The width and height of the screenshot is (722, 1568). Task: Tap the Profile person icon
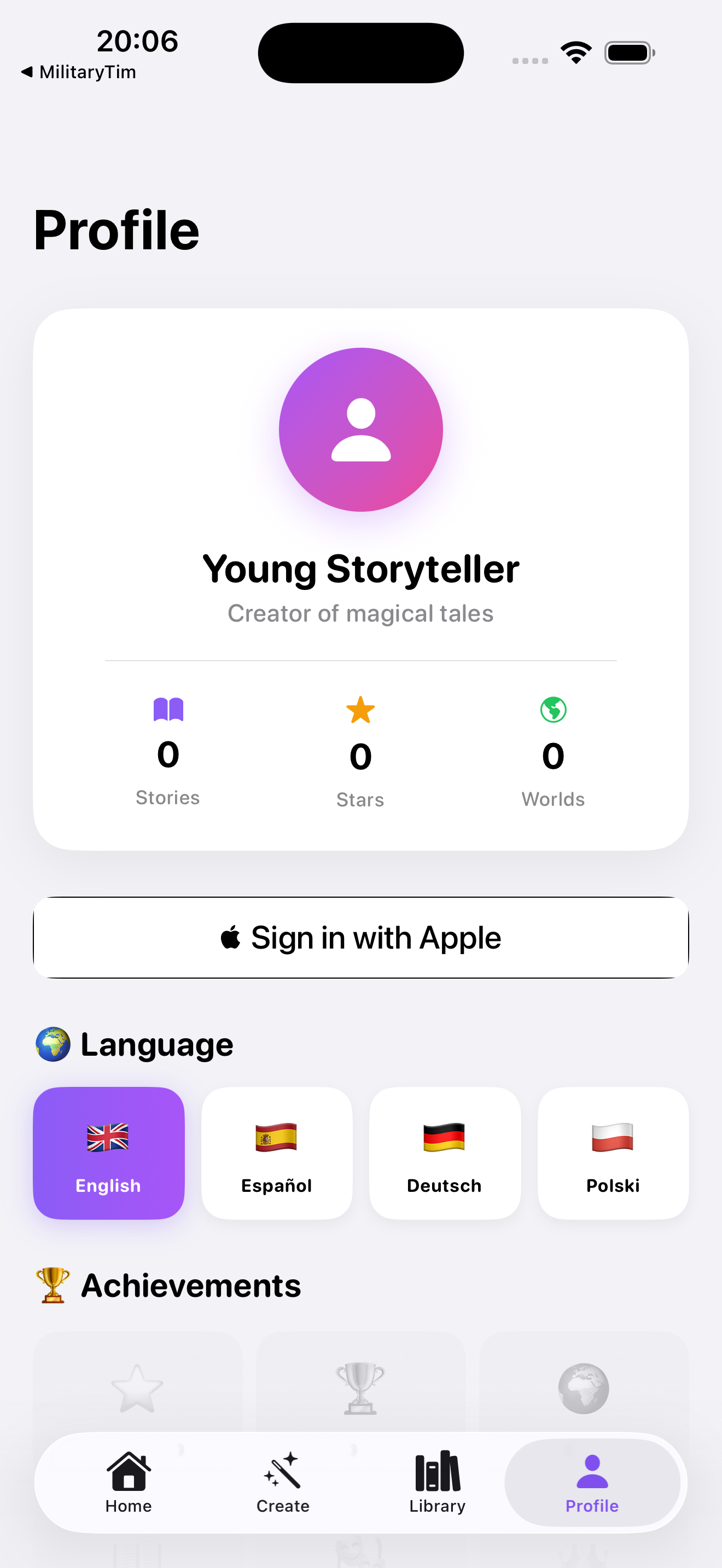coord(591,1473)
